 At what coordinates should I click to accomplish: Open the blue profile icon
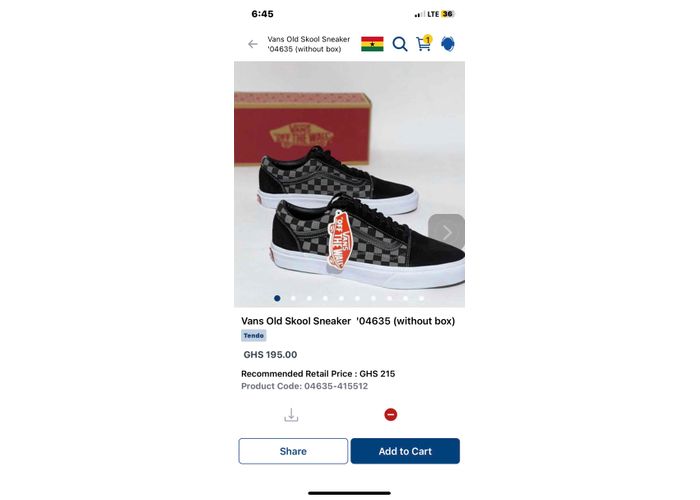pos(448,44)
